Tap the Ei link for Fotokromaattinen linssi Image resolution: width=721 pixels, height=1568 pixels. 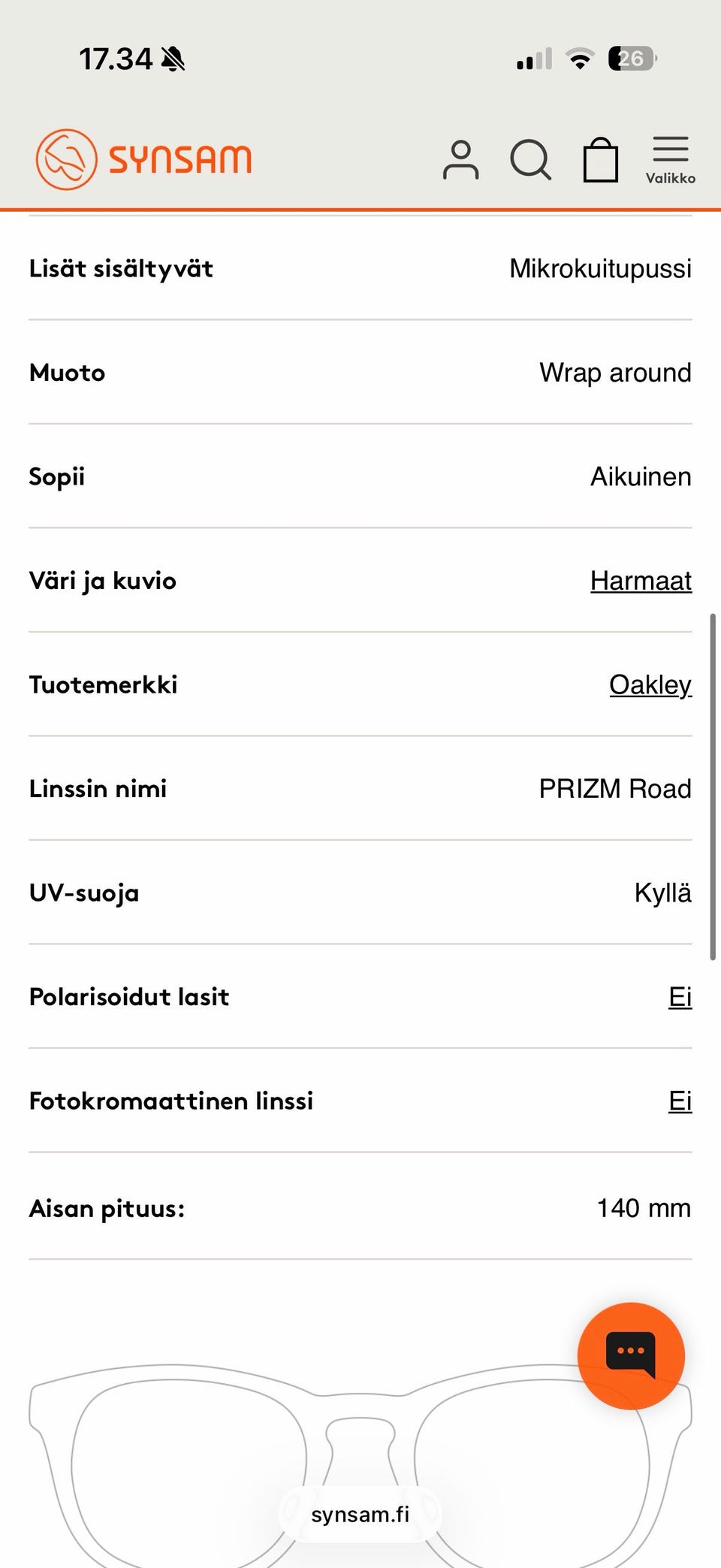pos(680,1101)
